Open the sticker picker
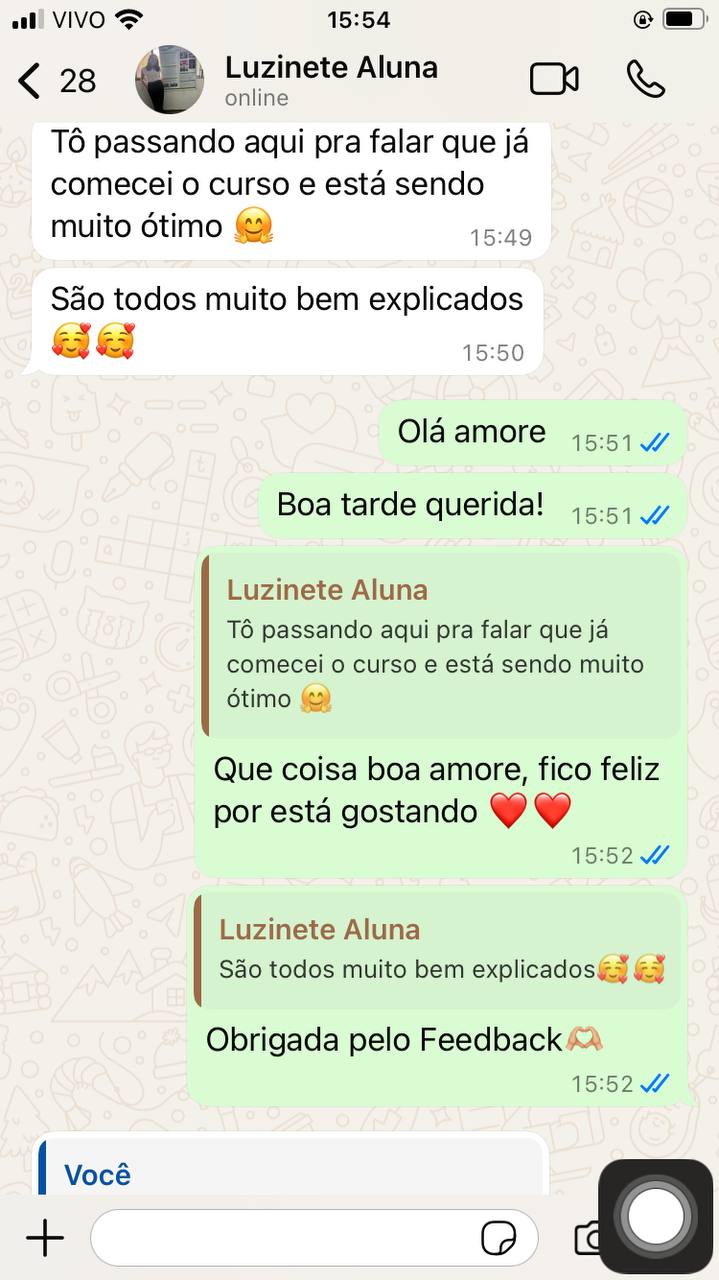 pyautogui.click(x=498, y=1239)
